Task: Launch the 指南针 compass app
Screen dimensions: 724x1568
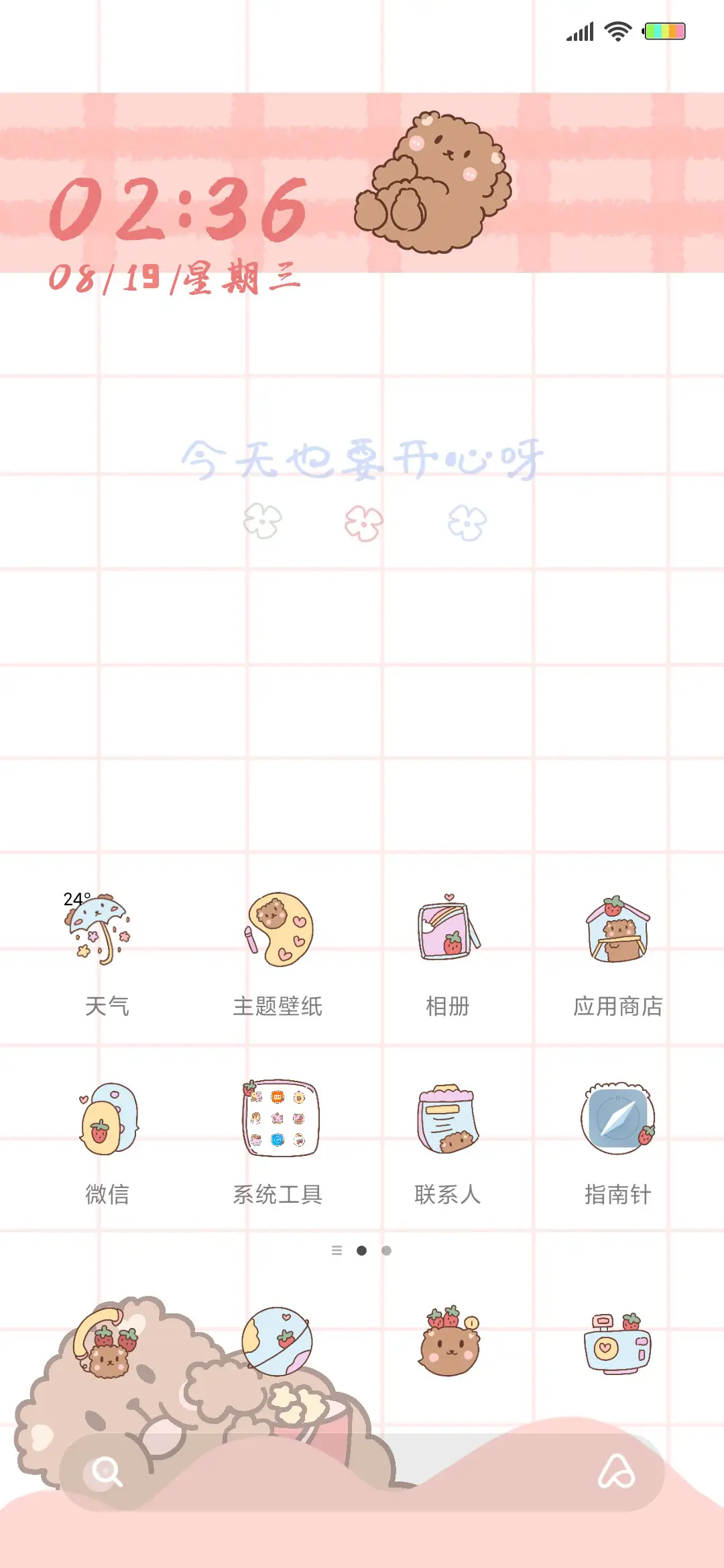Action: click(617, 1119)
